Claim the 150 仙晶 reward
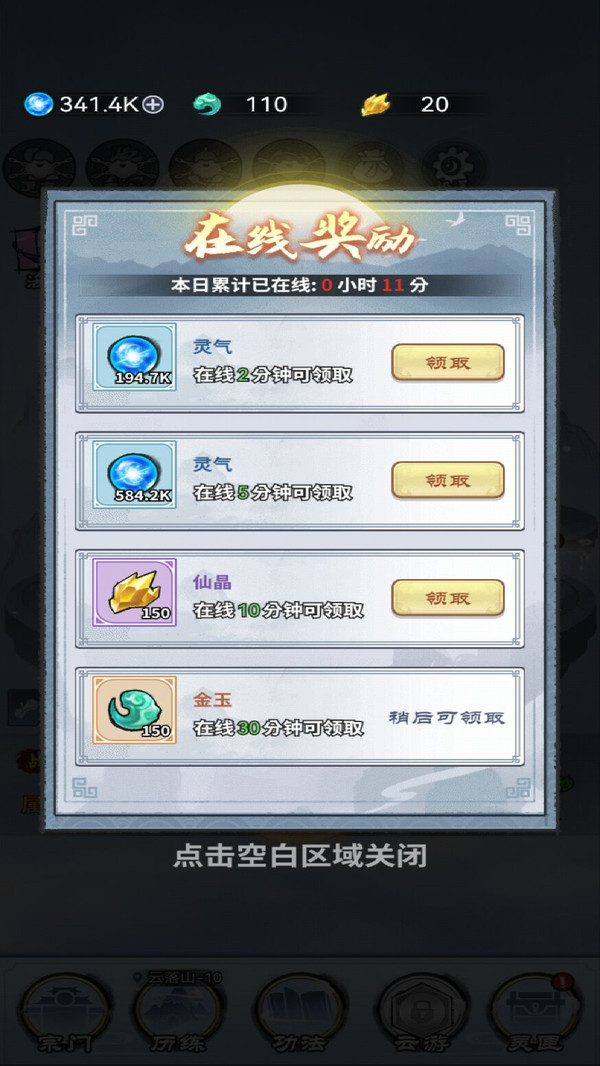 [447, 598]
